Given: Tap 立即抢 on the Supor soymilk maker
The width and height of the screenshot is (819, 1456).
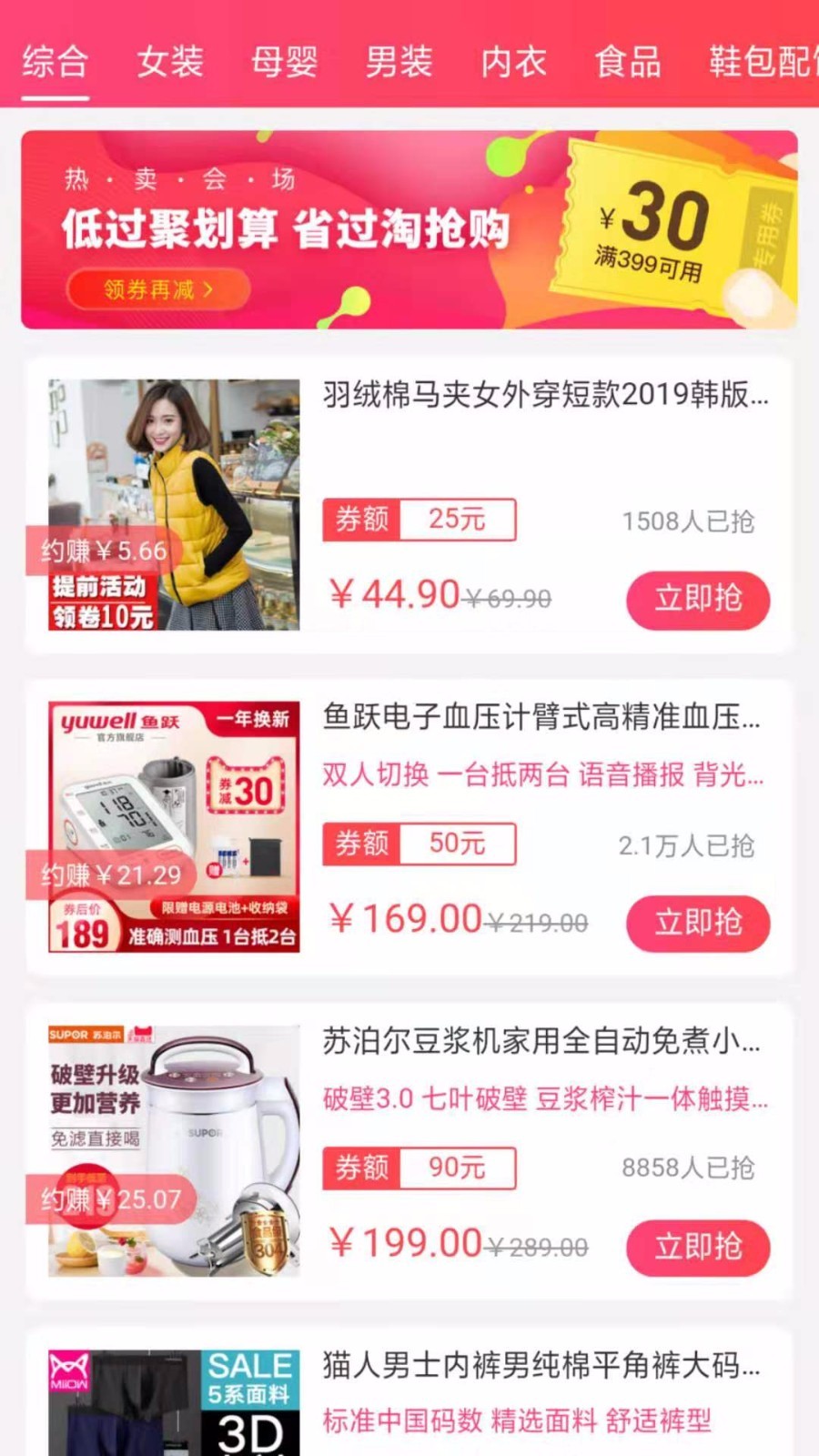Looking at the screenshot, I should [x=697, y=1248].
